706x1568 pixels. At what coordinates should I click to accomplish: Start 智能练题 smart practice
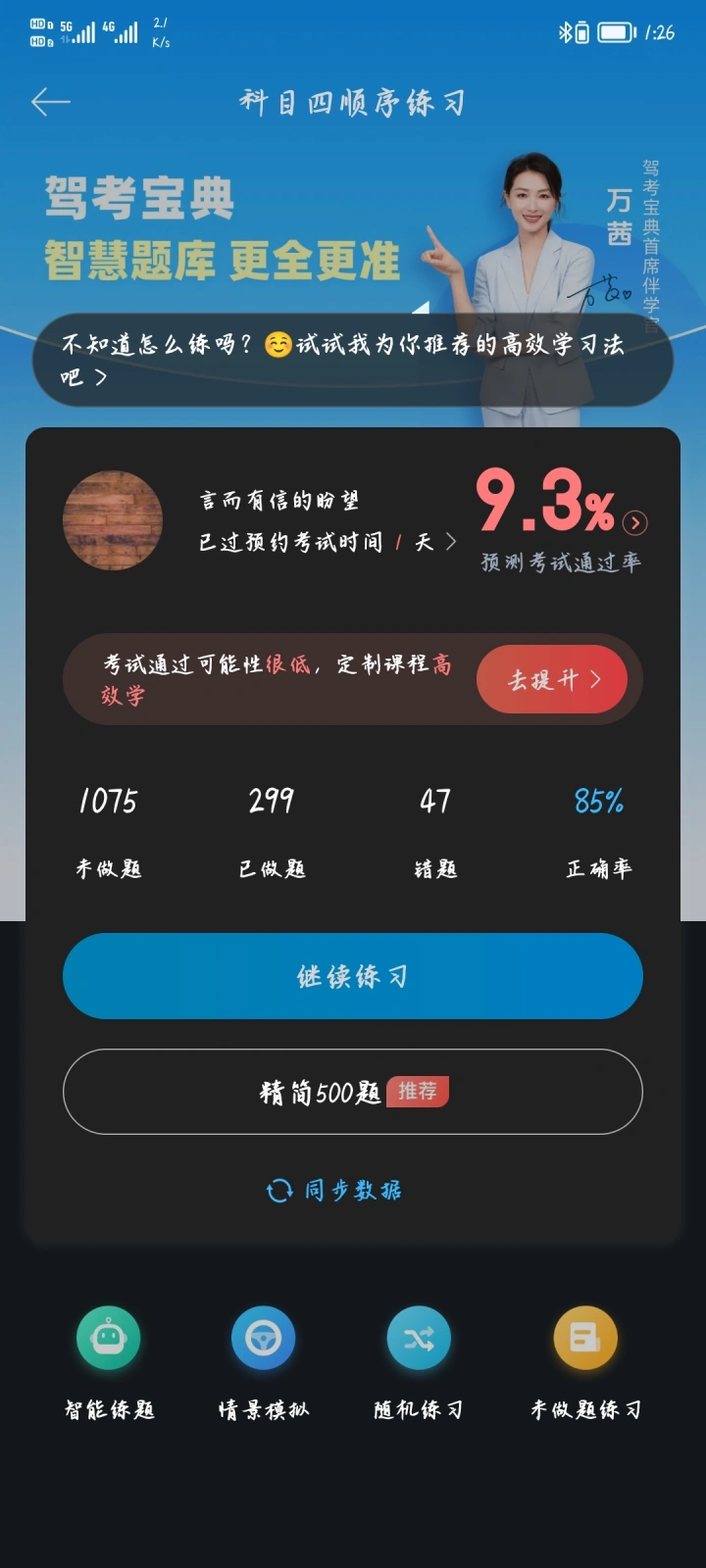point(109,1339)
